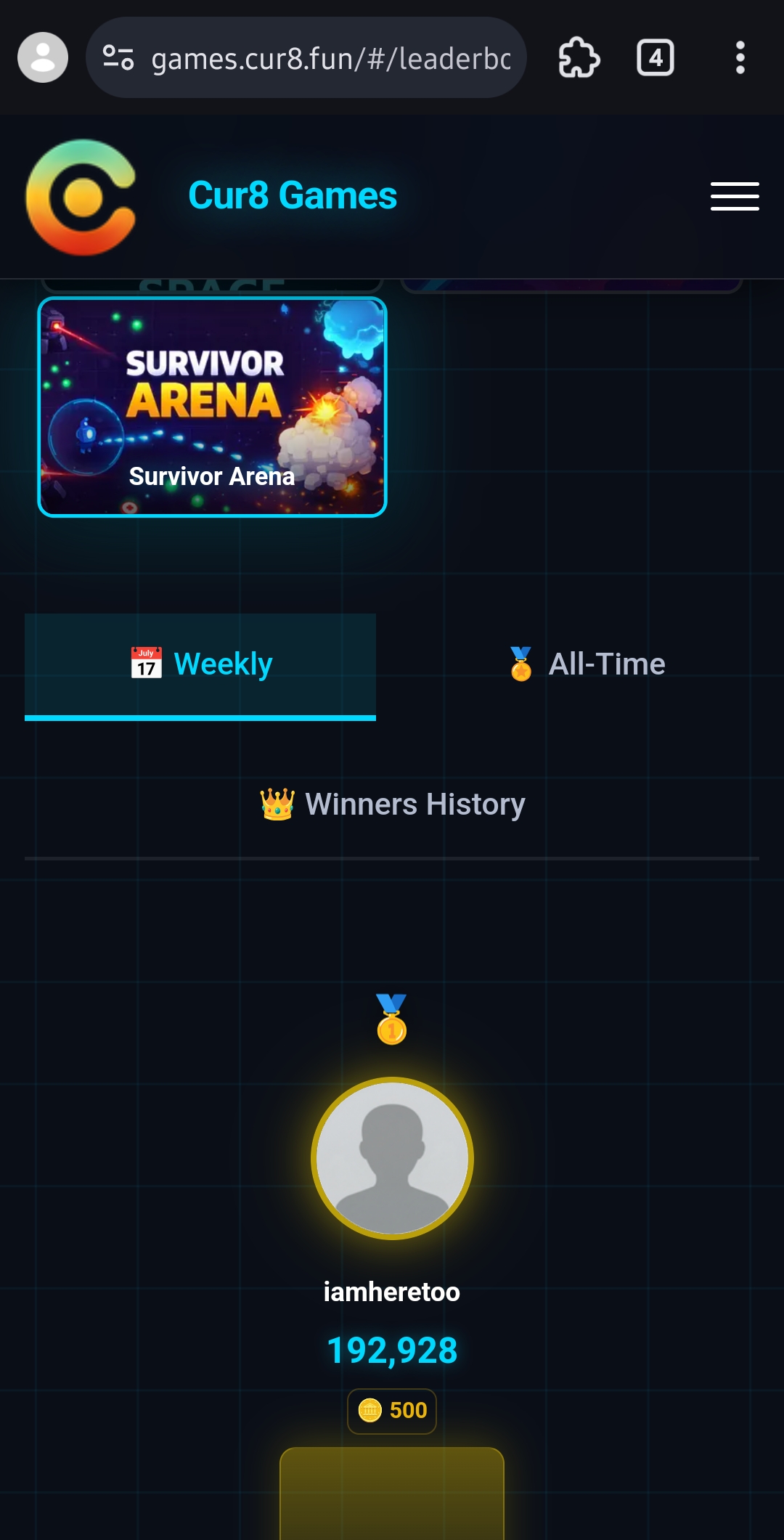Switch to the All-Time leaderboard tab
The height and width of the screenshot is (1540, 784).
coord(585,665)
